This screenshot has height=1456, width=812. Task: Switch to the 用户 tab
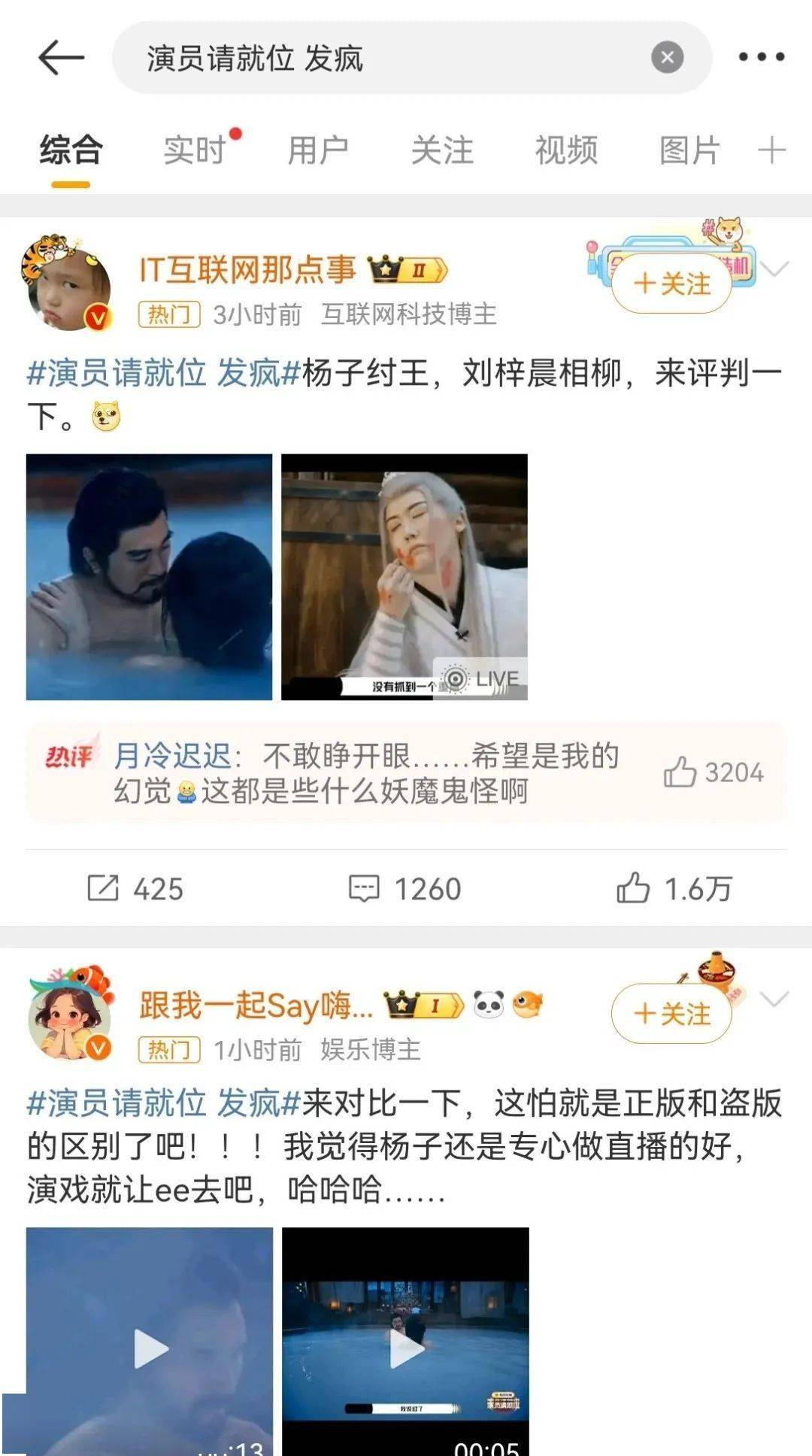click(x=318, y=150)
